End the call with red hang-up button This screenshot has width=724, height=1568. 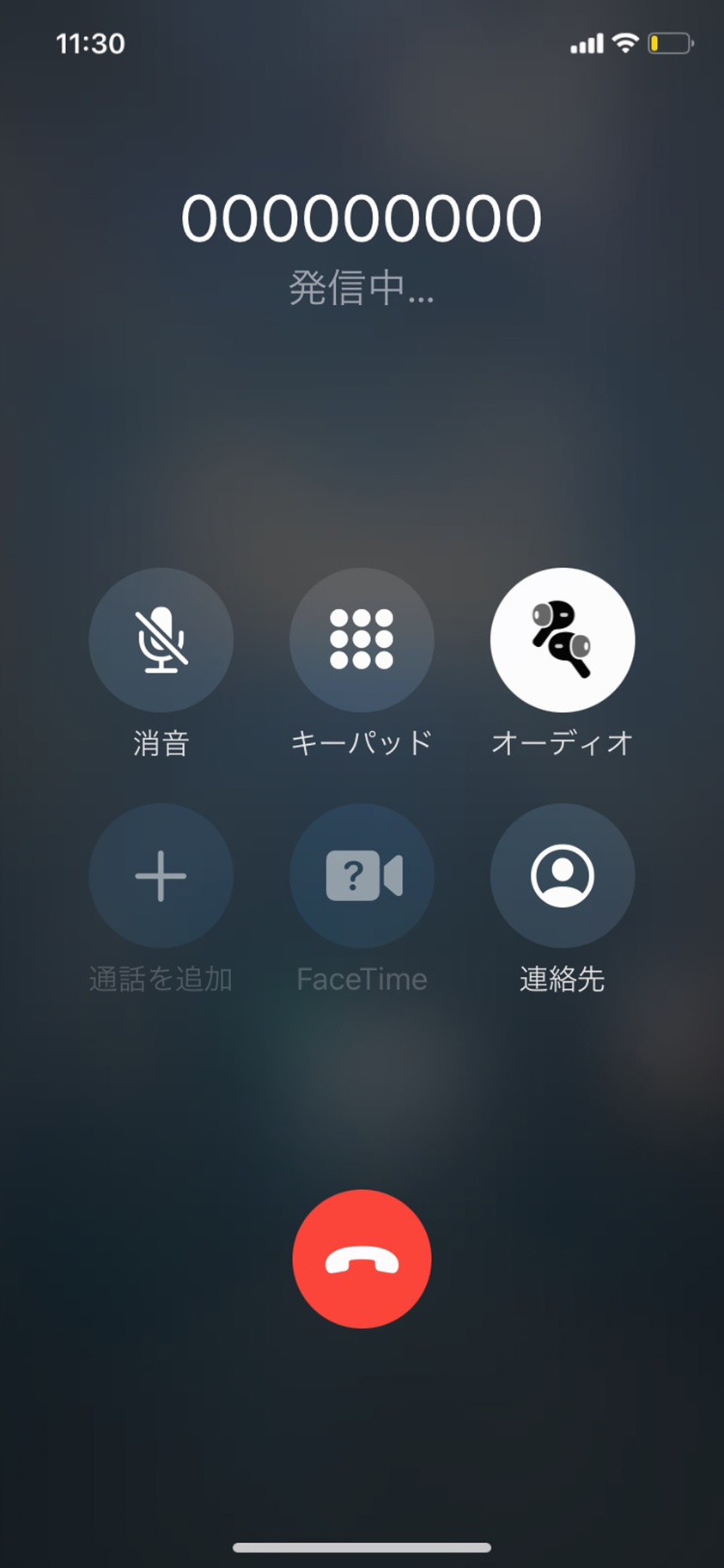coord(362,1259)
